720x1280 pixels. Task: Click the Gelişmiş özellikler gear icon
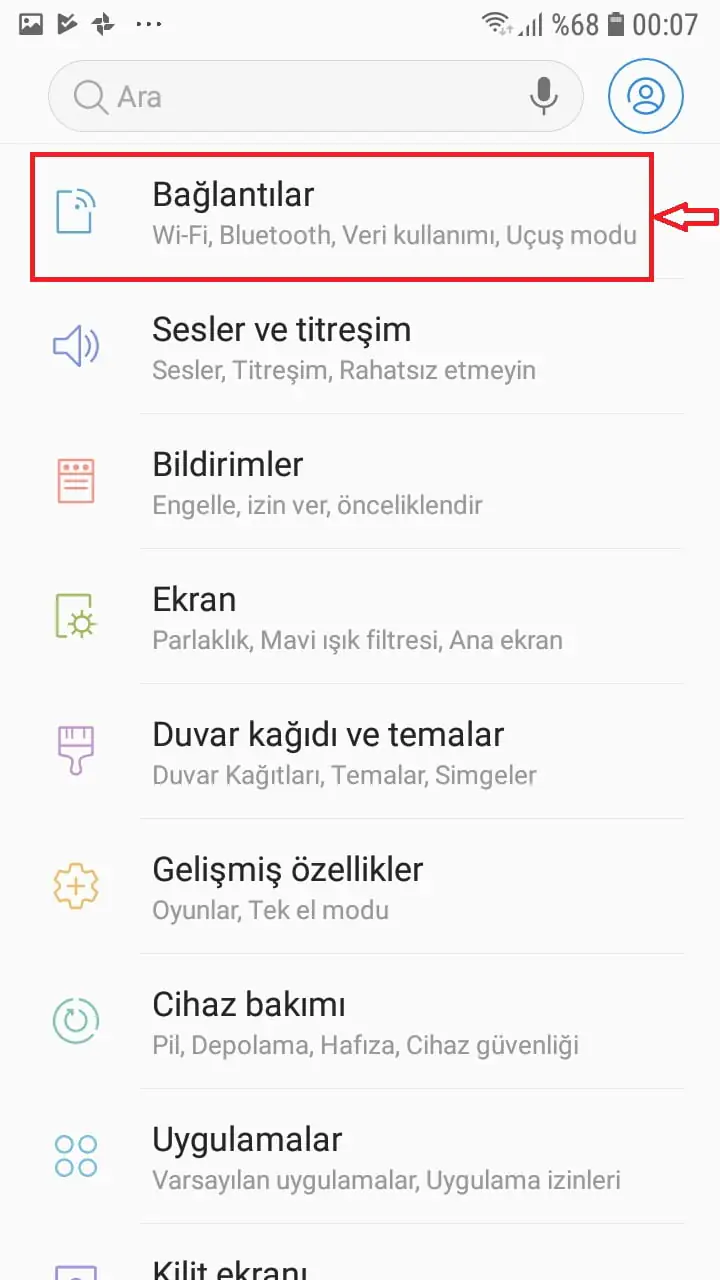pyautogui.click(x=78, y=886)
